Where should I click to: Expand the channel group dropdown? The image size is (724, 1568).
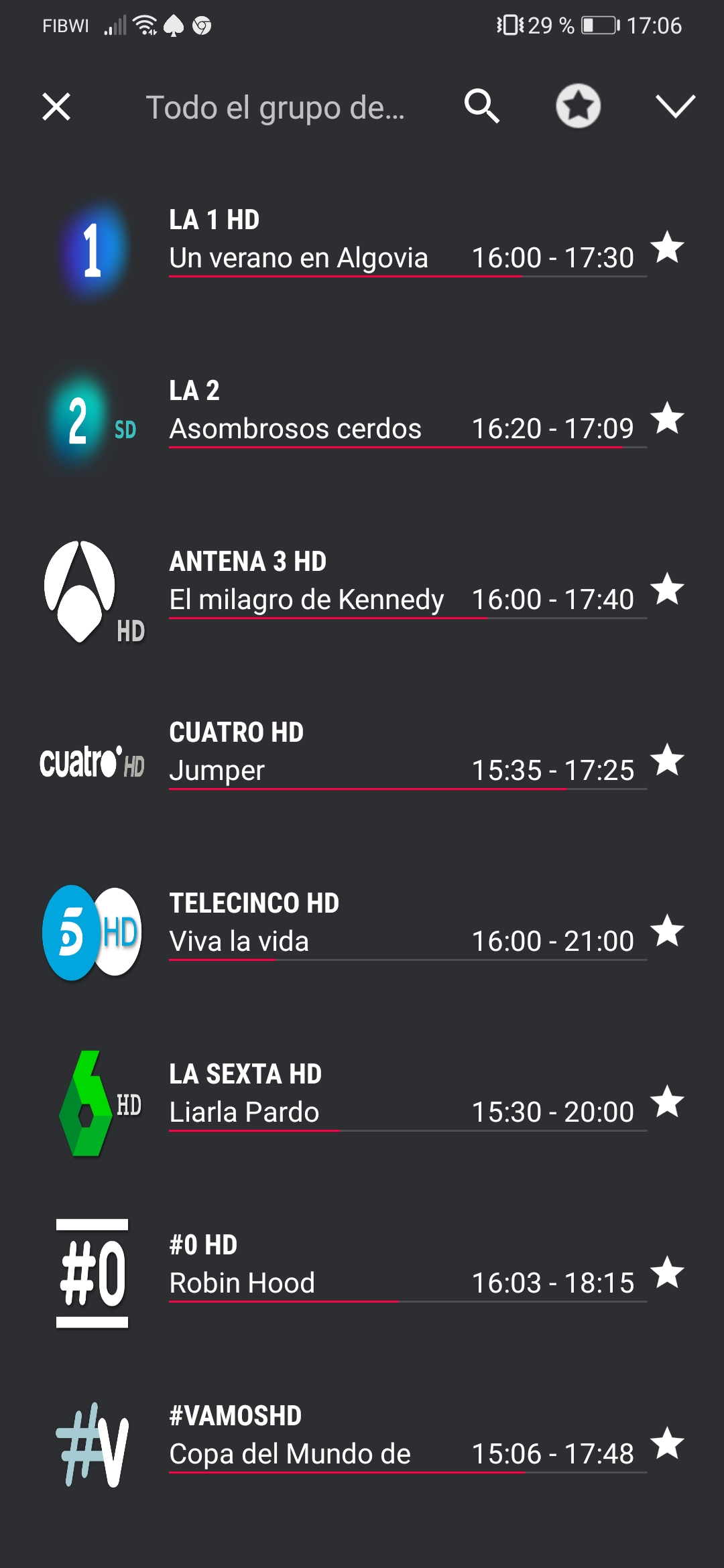675,107
